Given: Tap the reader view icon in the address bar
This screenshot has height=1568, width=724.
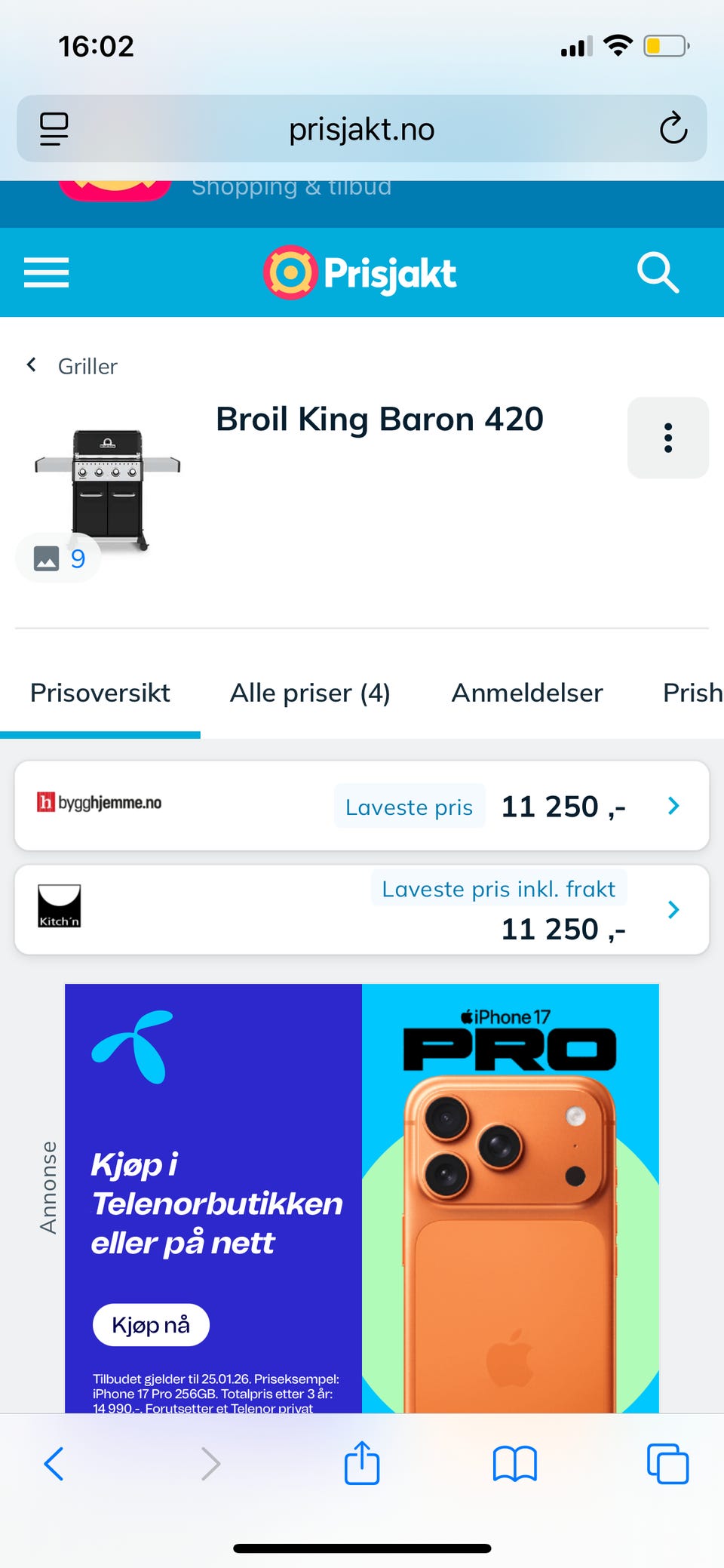Looking at the screenshot, I should (x=54, y=128).
